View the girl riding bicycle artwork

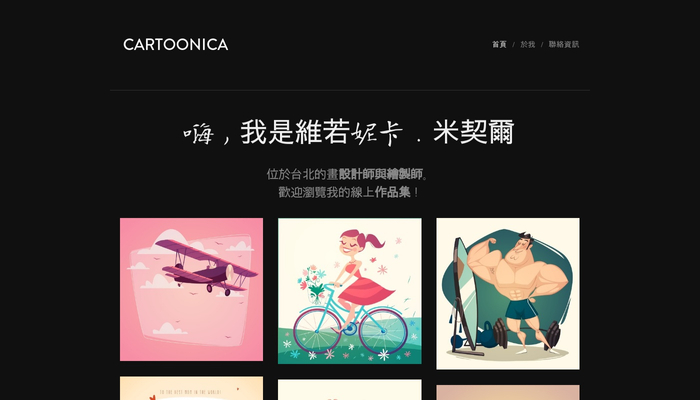pyautogui.click(x=349, y=290)
